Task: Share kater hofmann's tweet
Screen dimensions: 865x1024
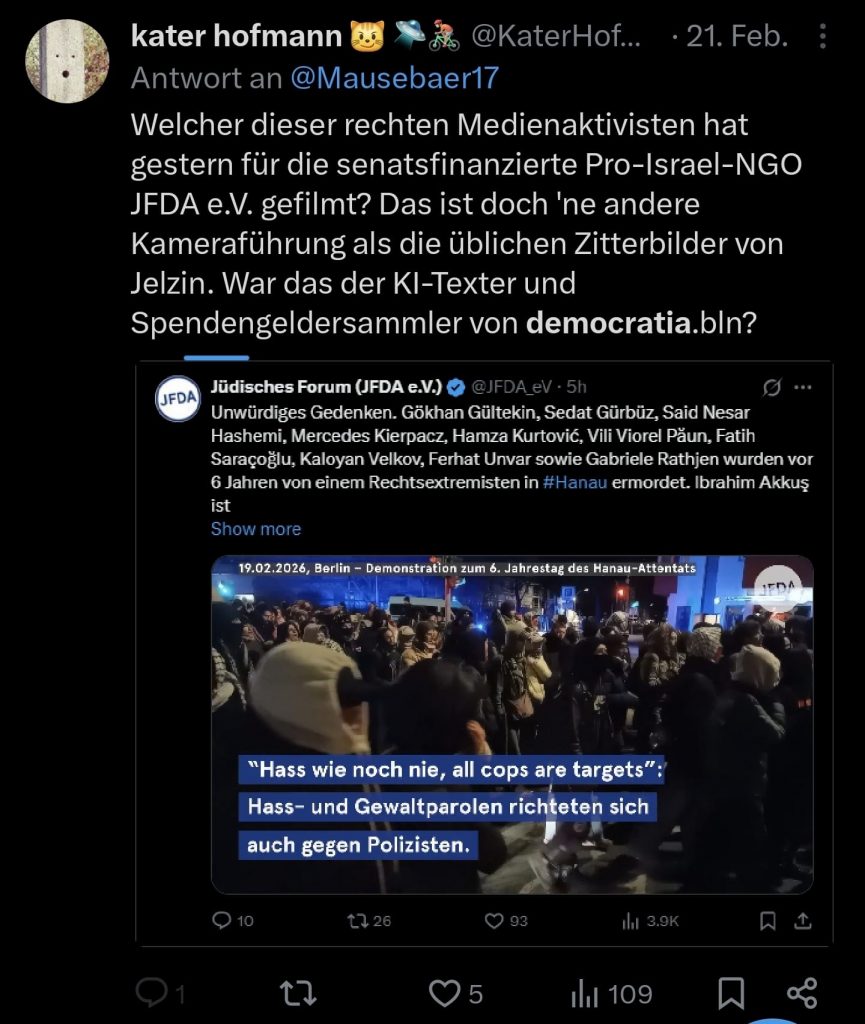Action: (x=802, y=993)
